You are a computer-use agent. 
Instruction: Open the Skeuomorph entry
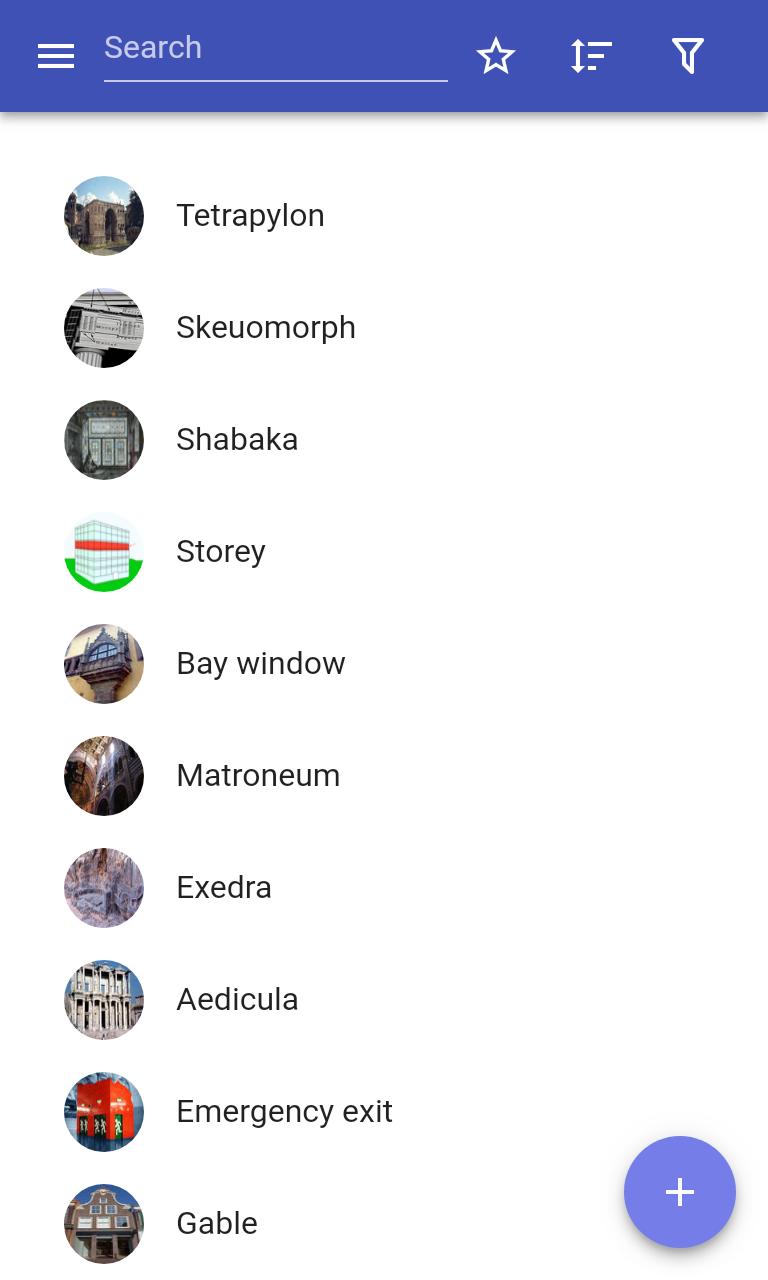coord(384,328)
